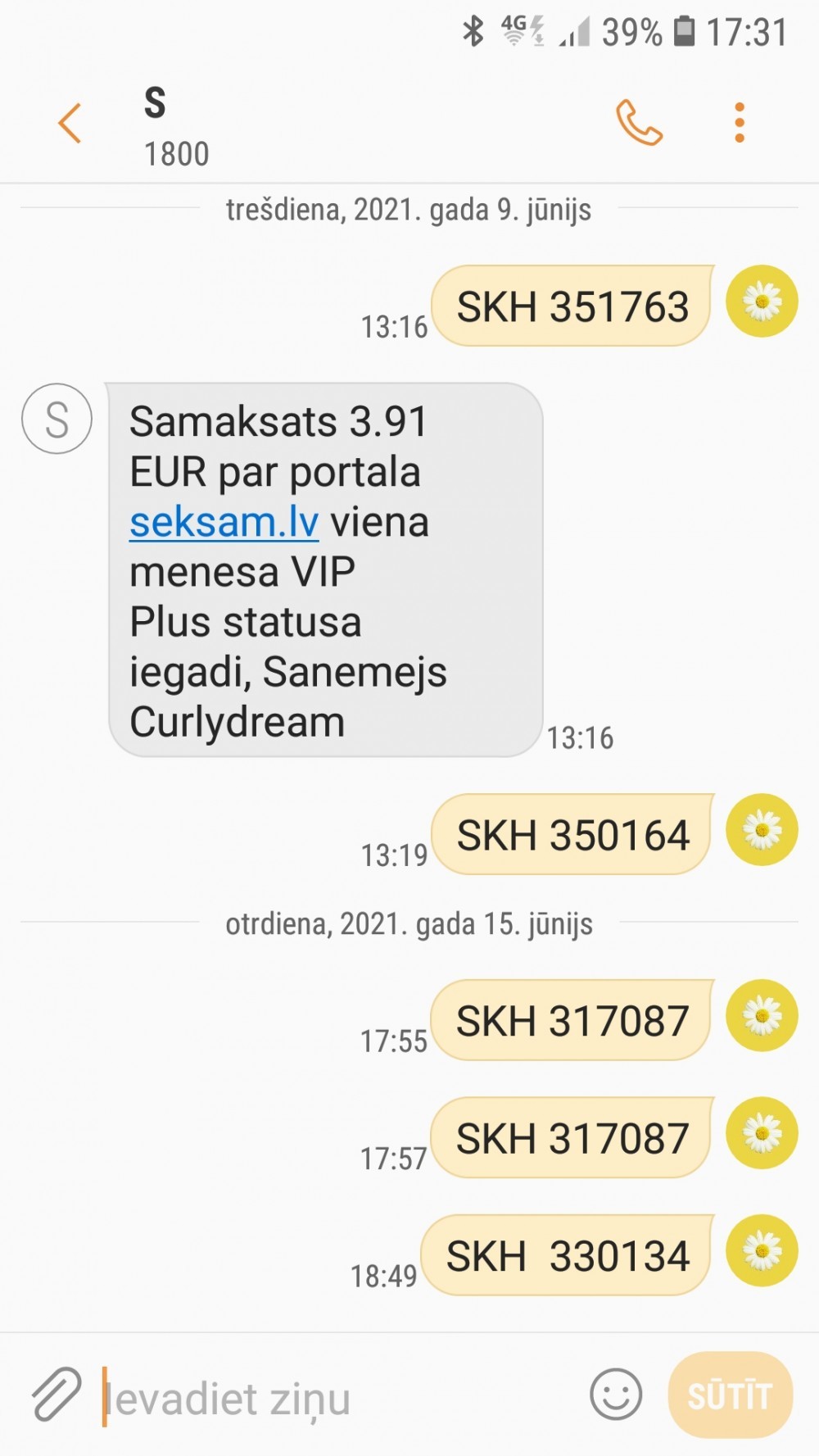Open the three-dot overflow menu
Image resolution: width=819 pixels, height=1456 pixels.
tap(740, 123)
